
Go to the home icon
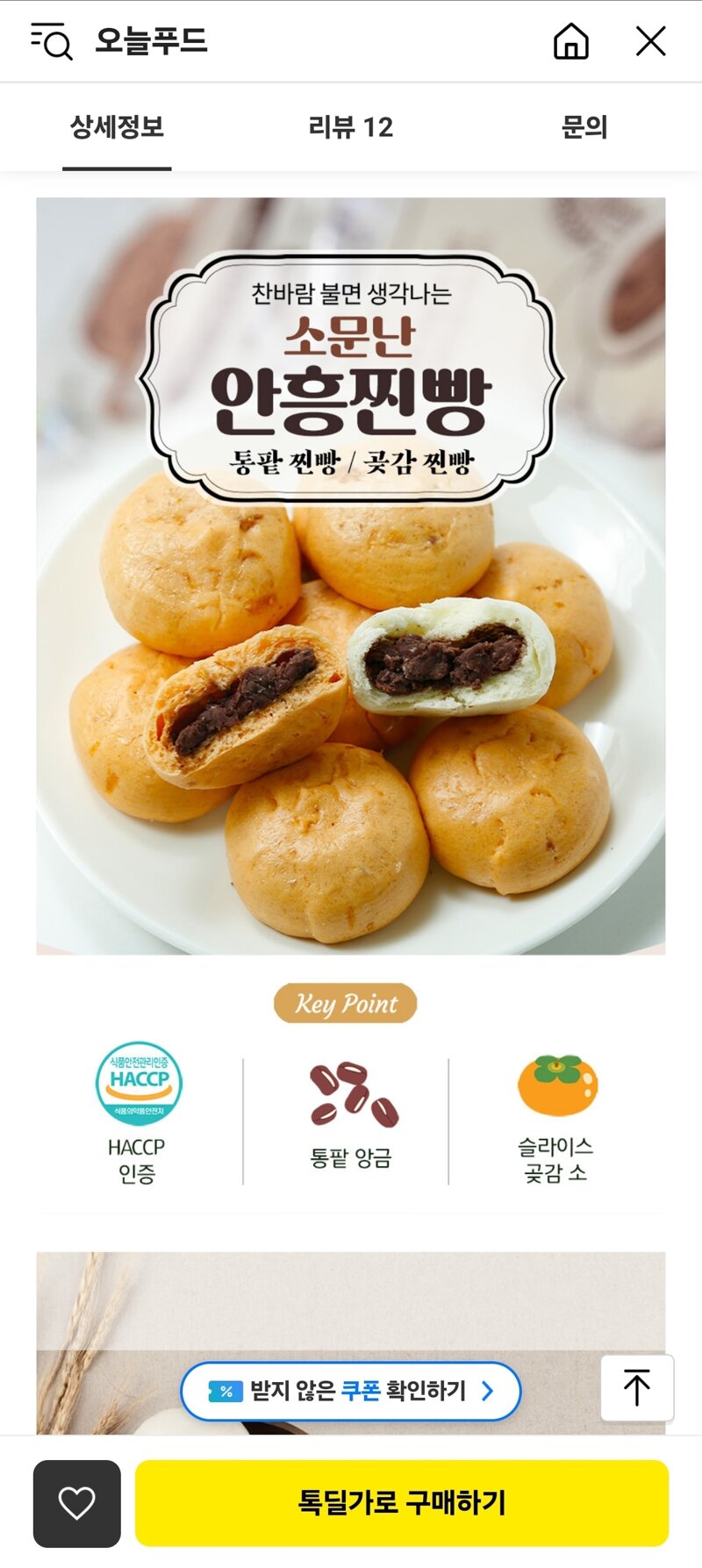(571, 41)
